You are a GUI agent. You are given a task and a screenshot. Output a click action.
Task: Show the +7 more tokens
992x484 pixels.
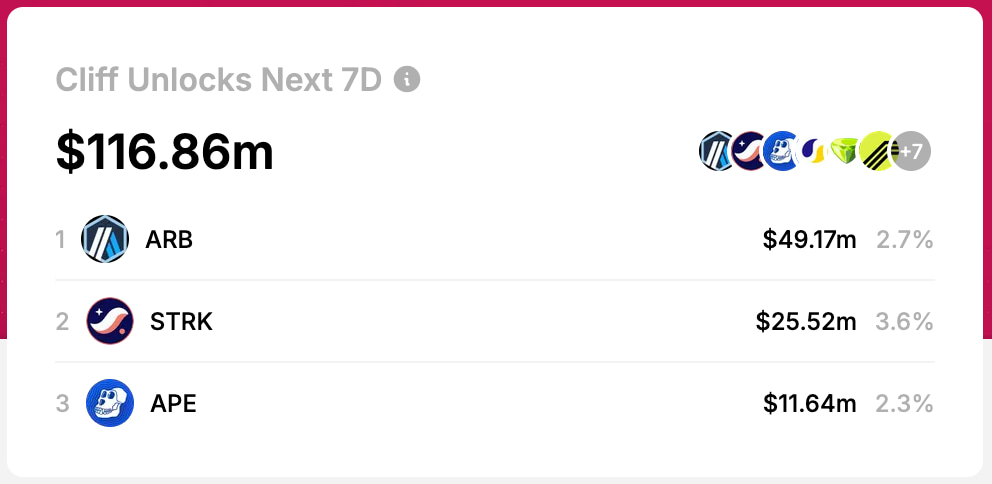point(911,151)
